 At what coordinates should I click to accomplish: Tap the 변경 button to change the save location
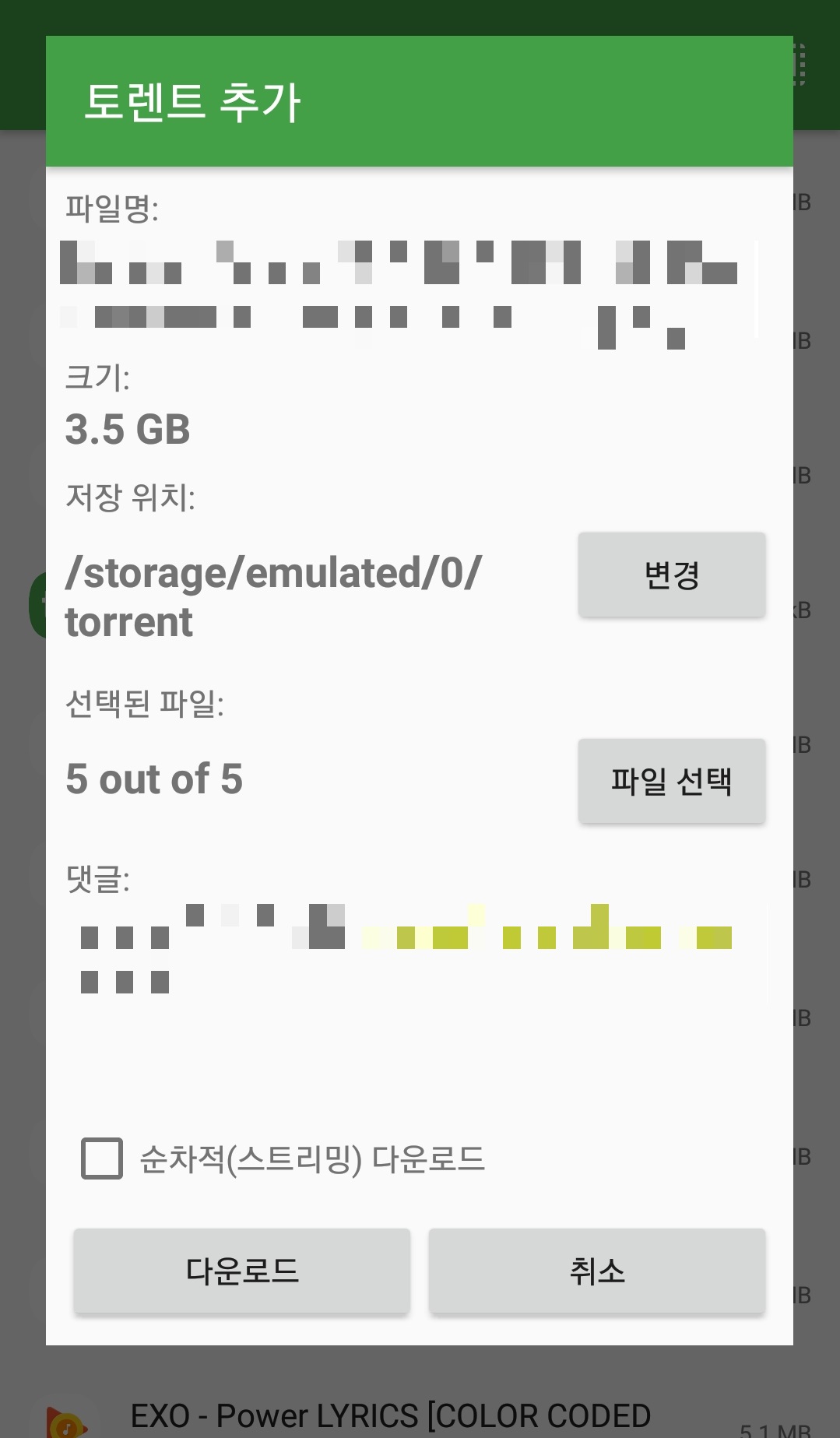tap(671, 575)
